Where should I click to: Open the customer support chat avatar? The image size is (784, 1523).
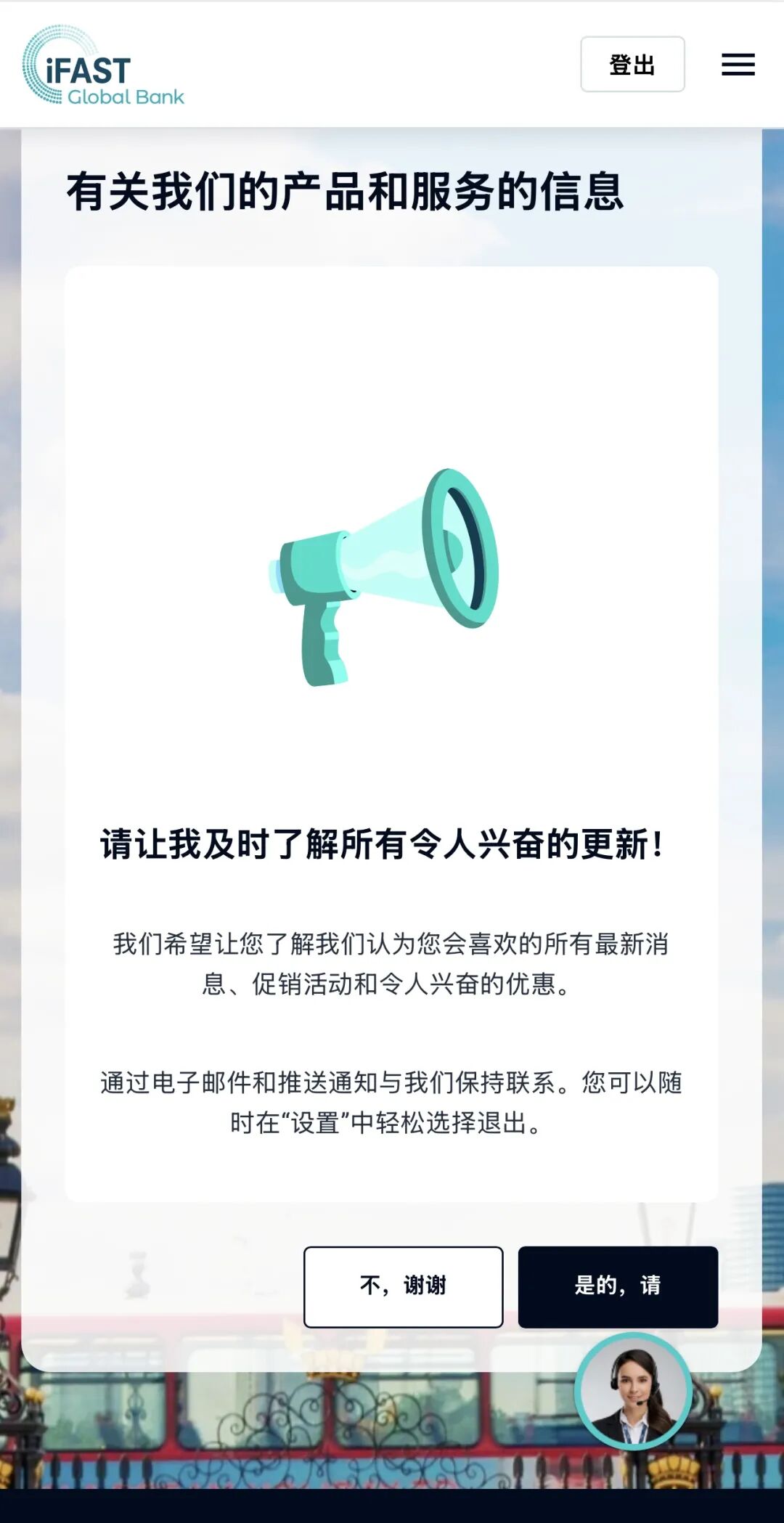[x=633, y=1391]
